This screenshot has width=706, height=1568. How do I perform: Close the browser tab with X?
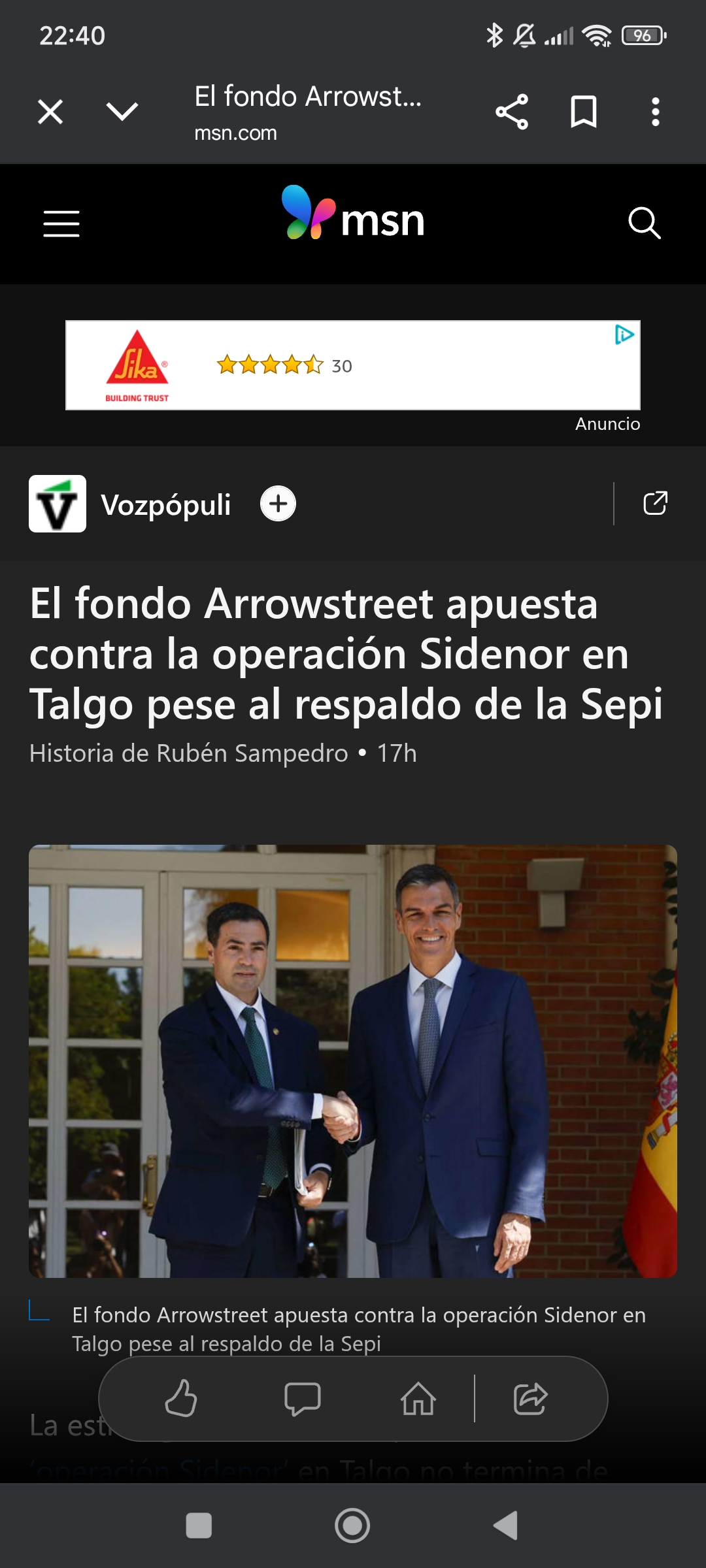pyautogui.click(x=50, y=112)
